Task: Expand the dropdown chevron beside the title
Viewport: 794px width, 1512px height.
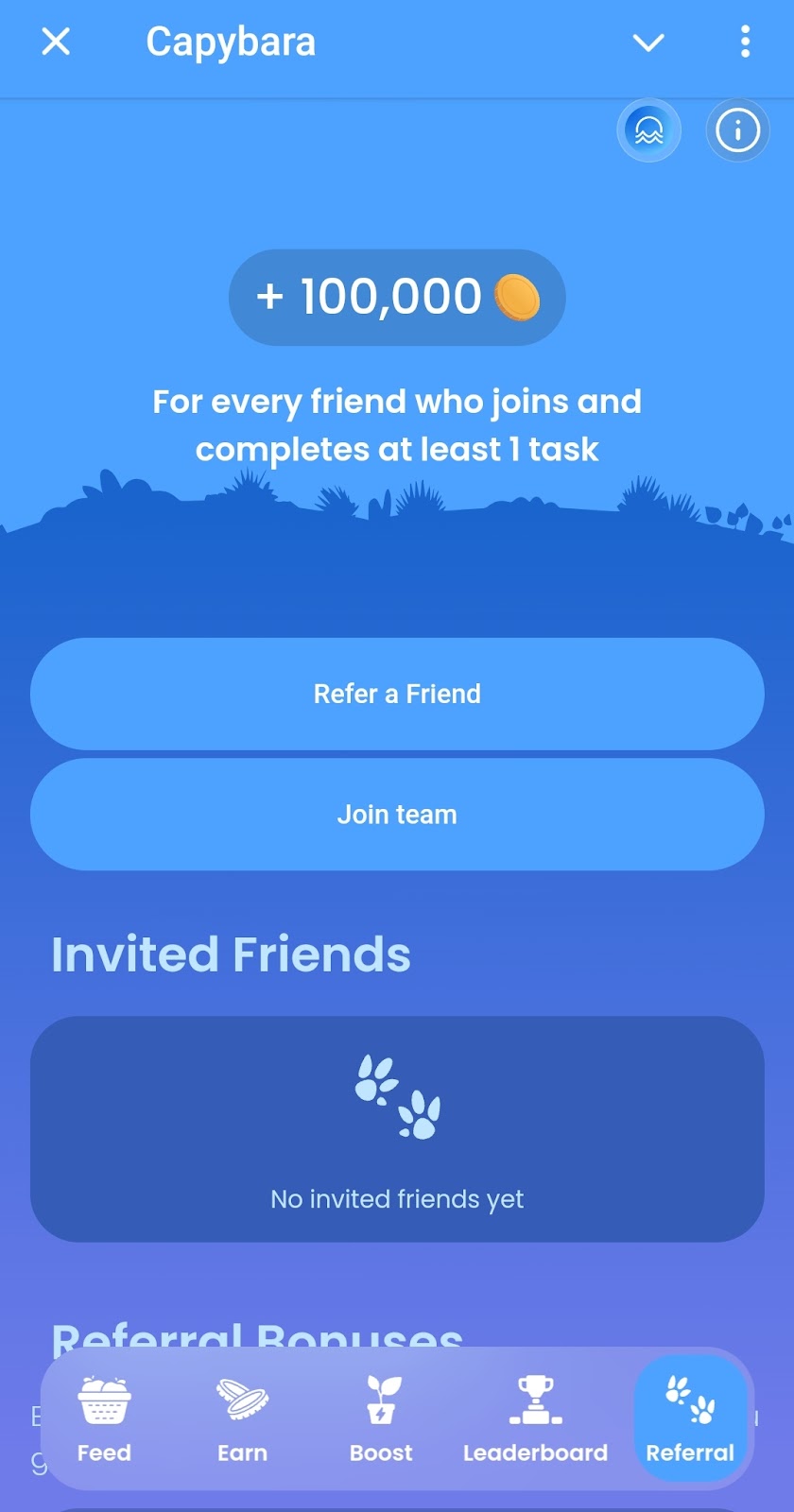Action: [648, 43]
